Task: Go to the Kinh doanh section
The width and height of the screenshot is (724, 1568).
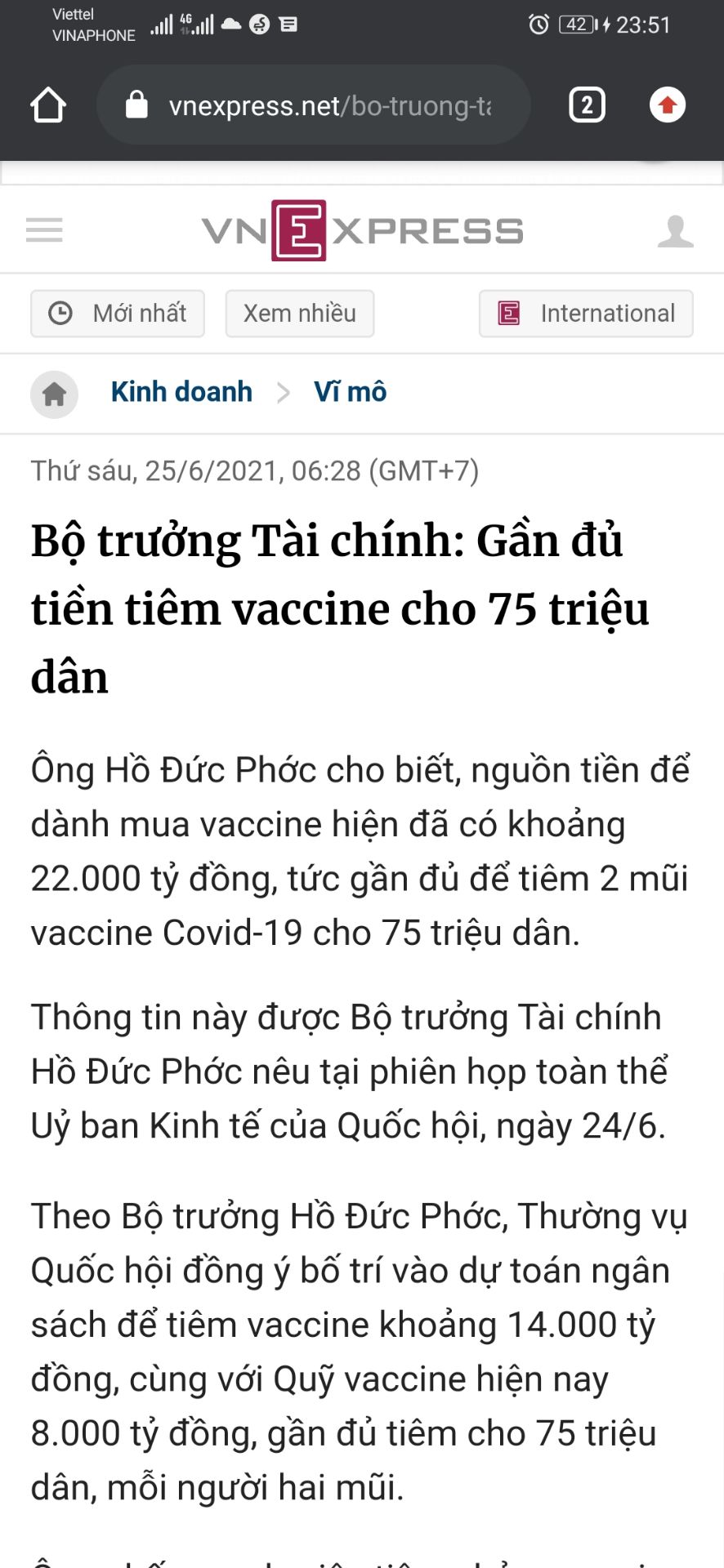Action: pyautogui.click(x=181, y=391)
